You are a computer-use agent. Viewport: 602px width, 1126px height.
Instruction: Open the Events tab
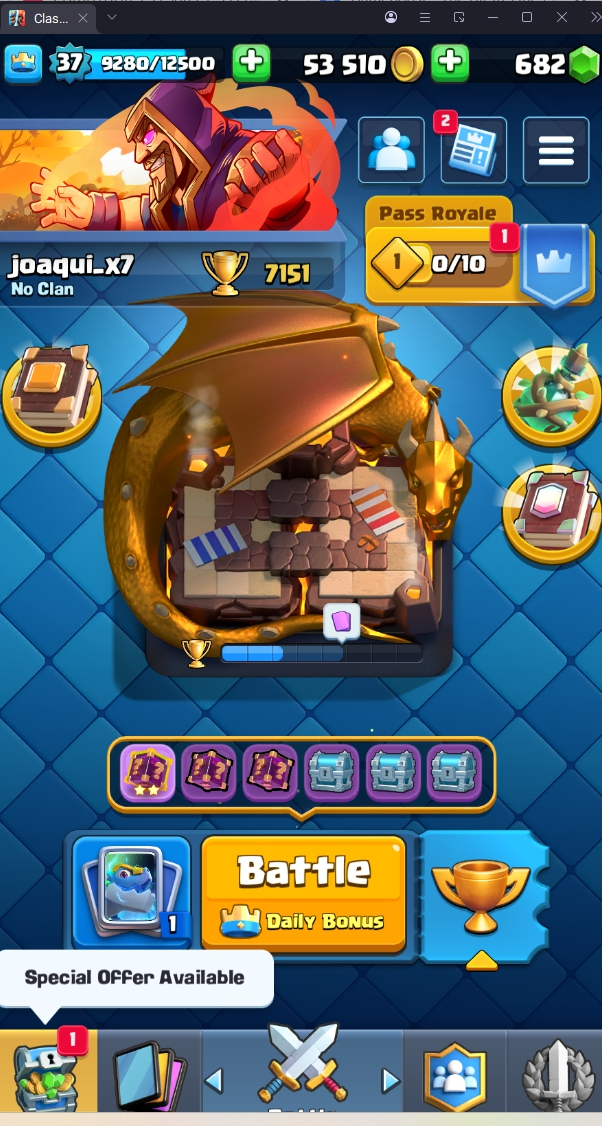(x=556, y=1070)
